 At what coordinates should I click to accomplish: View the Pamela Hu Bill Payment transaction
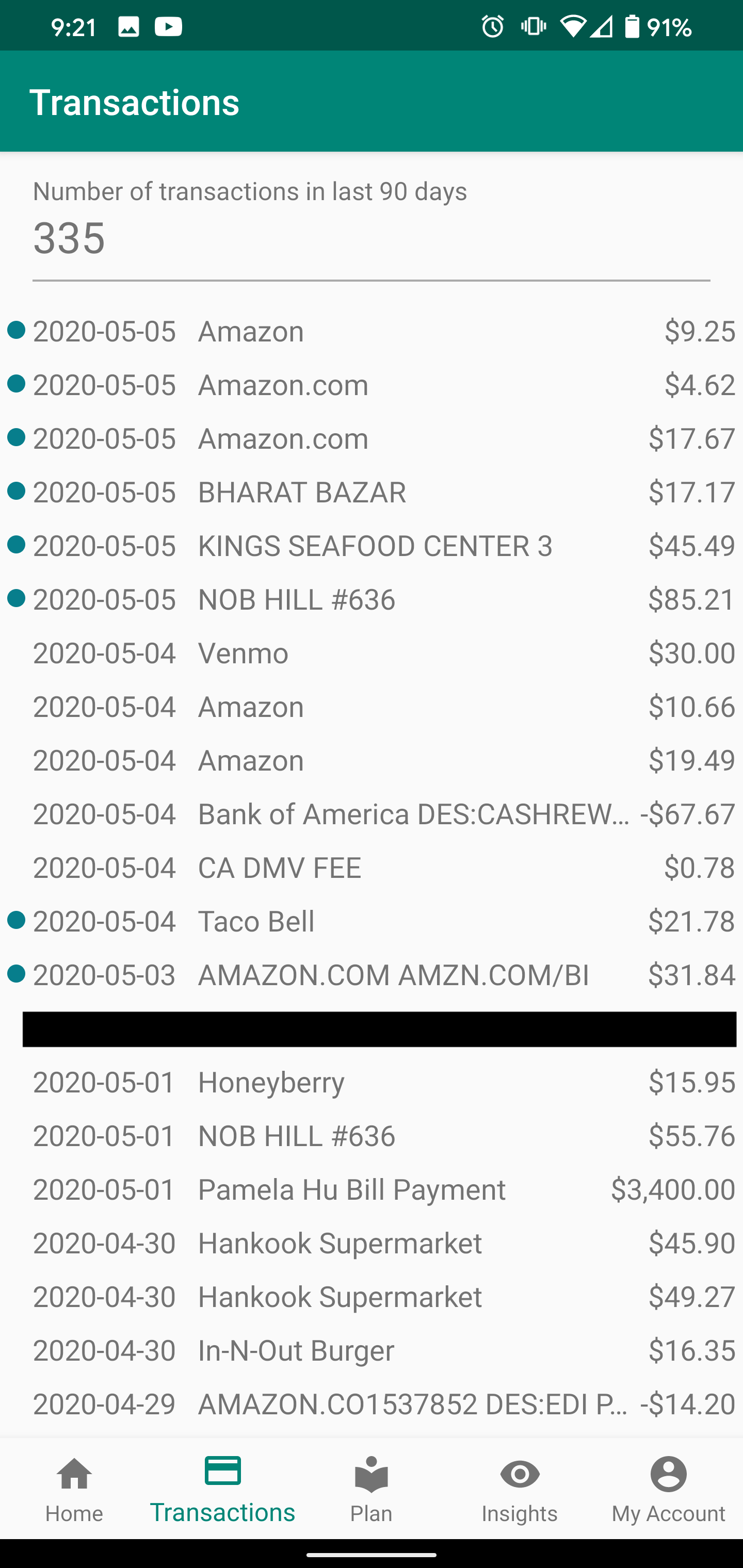372,1189
